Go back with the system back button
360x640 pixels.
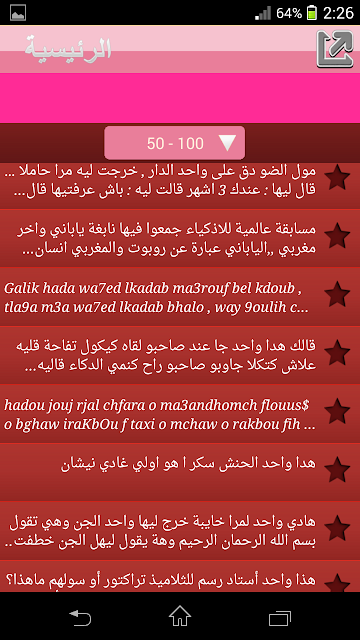click(80, 617)
